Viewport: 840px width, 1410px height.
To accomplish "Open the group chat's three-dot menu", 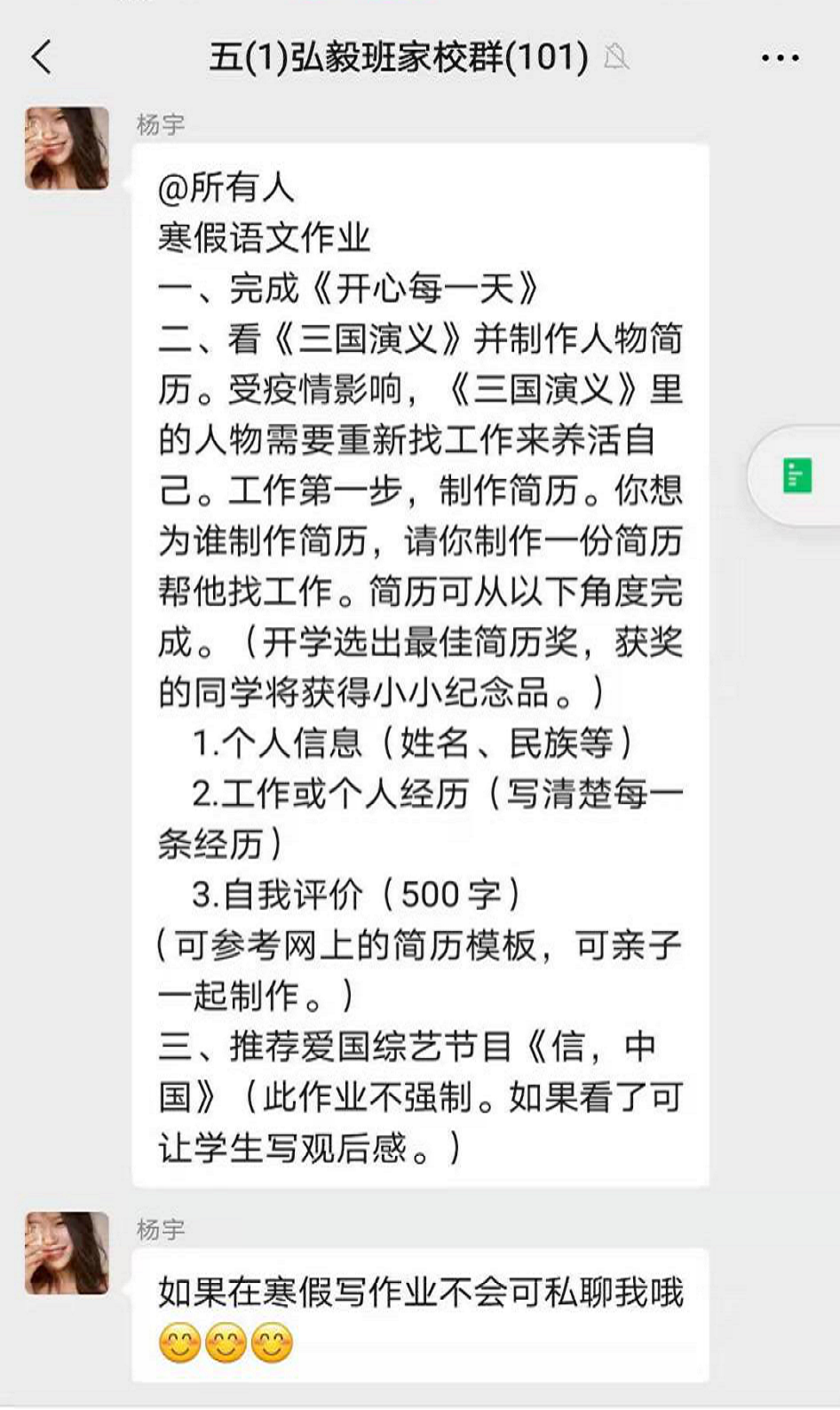I will (780, 59).
